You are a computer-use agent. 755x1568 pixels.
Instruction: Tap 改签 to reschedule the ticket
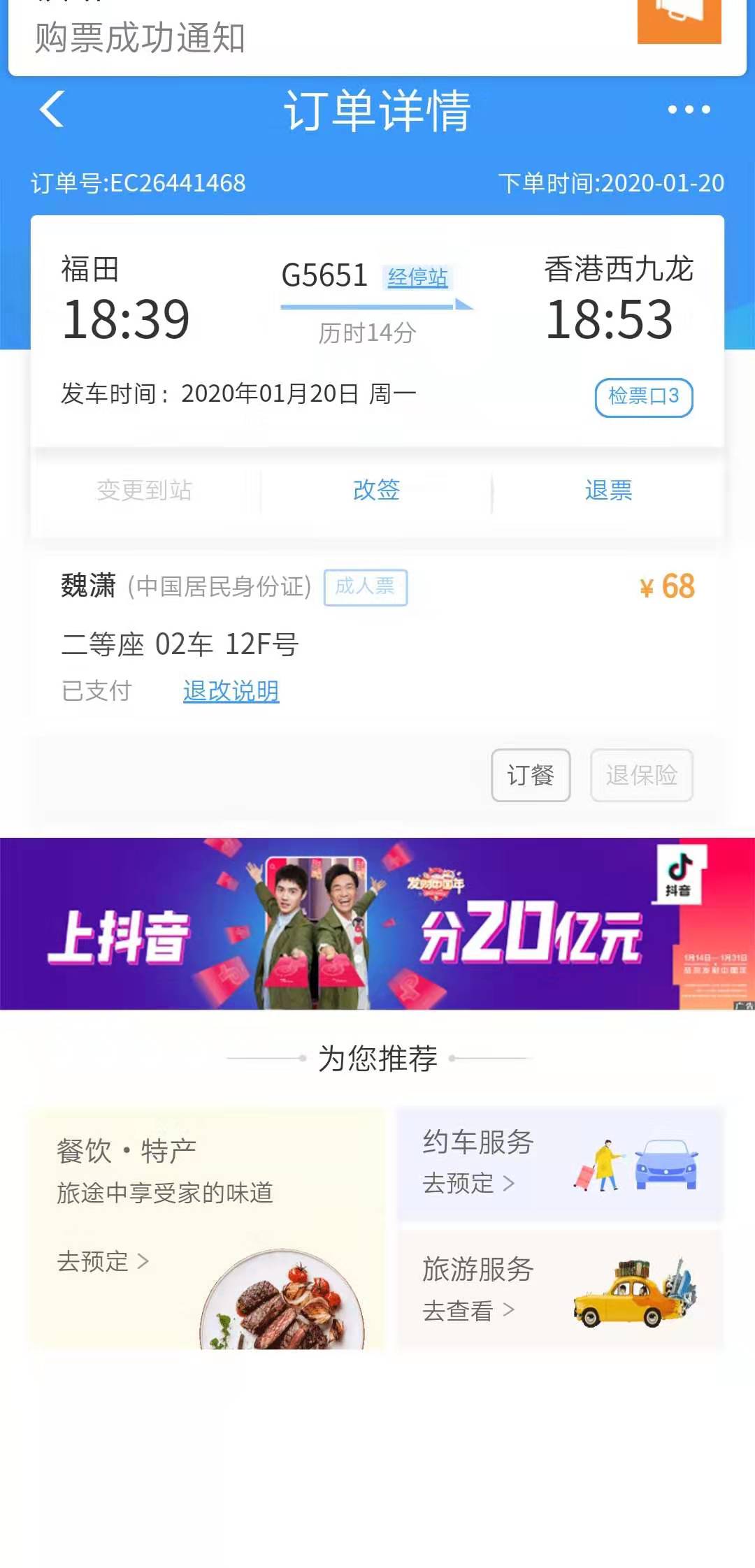pyautogui.click(x=376, y=490)
